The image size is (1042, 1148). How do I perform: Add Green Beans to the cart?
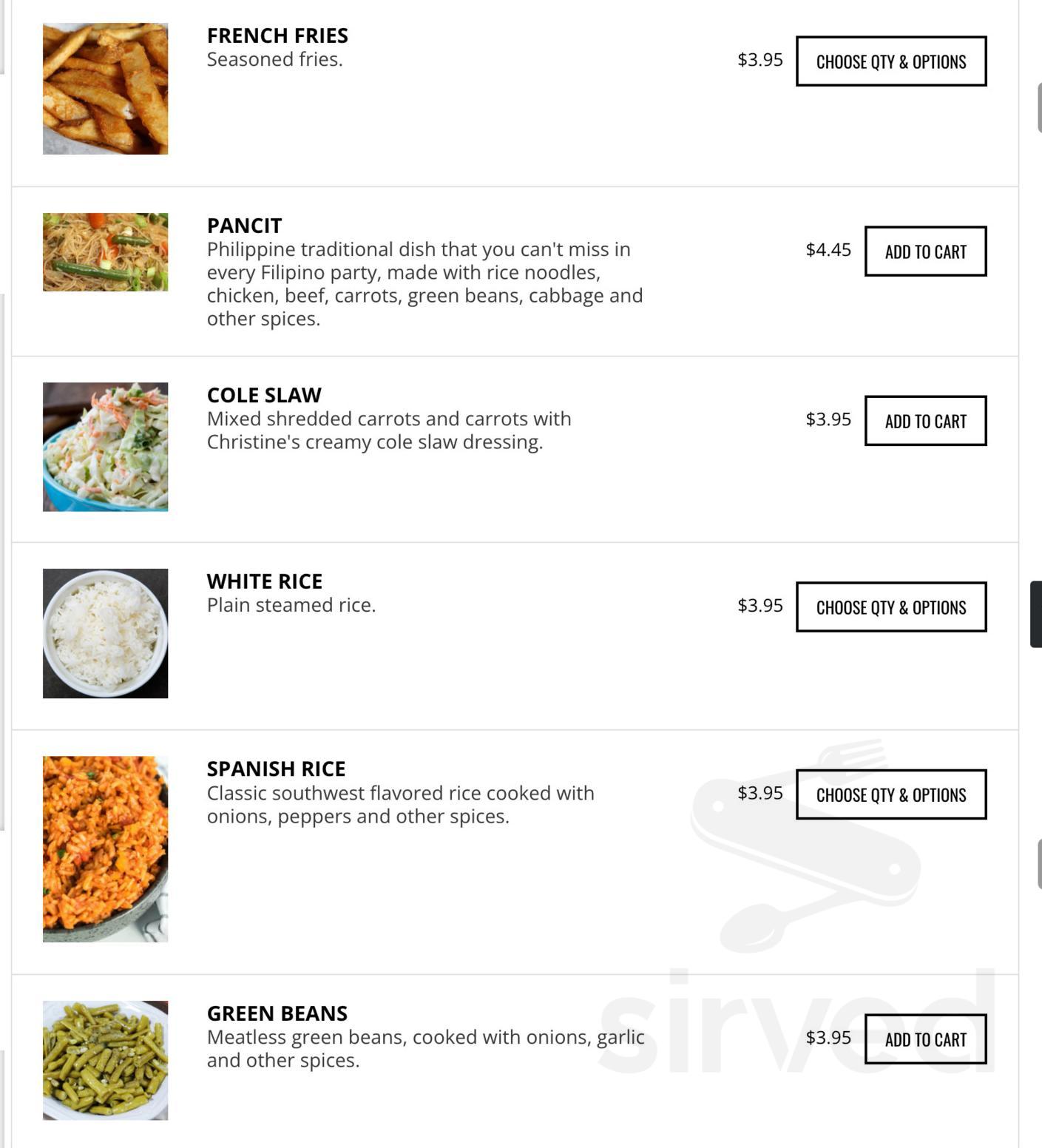click(925, 1039)
